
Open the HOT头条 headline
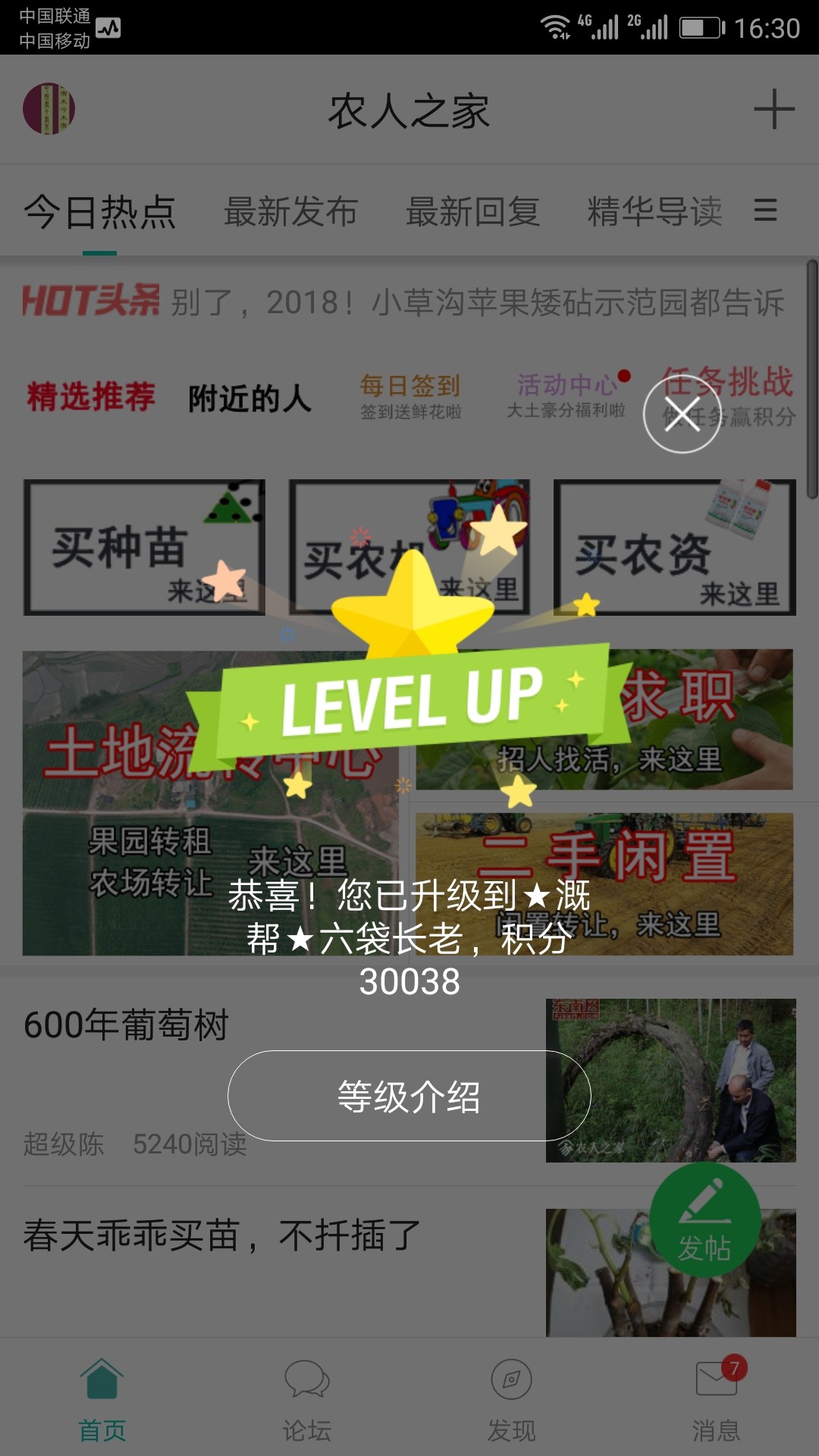(x=403, y=302)
